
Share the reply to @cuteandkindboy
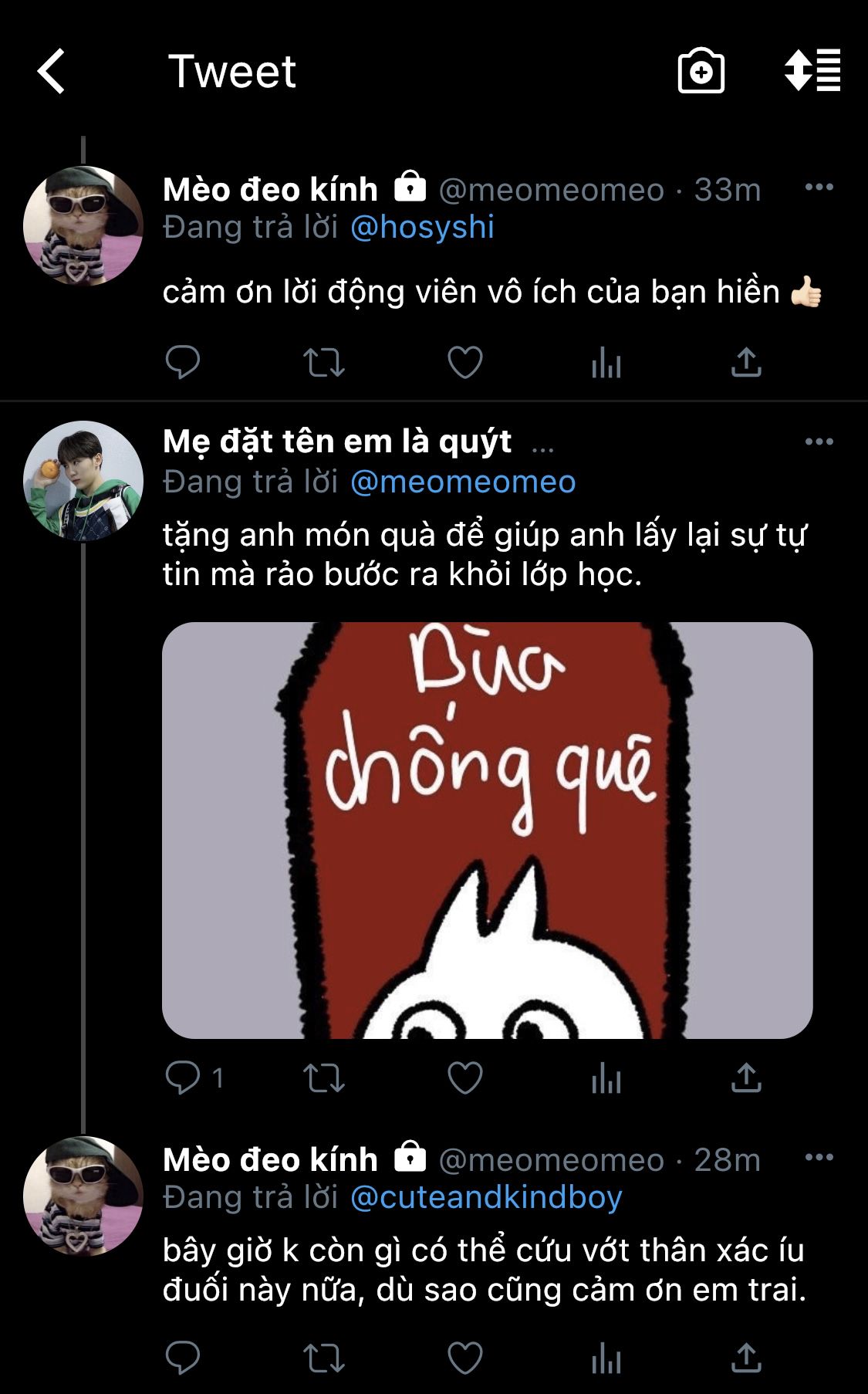point(746,1357)
